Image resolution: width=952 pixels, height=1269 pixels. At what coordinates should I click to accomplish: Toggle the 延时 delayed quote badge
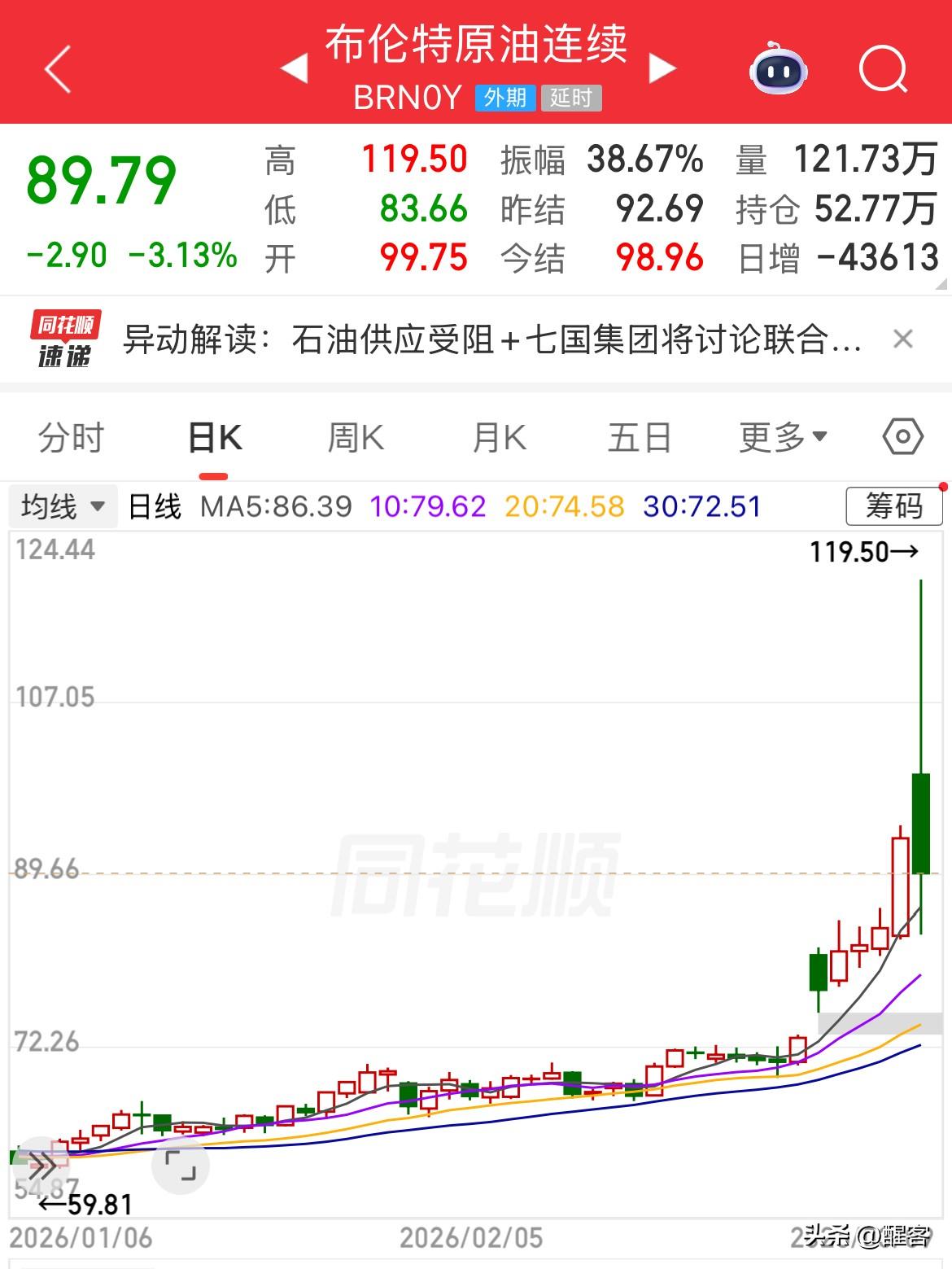(571, 98)
